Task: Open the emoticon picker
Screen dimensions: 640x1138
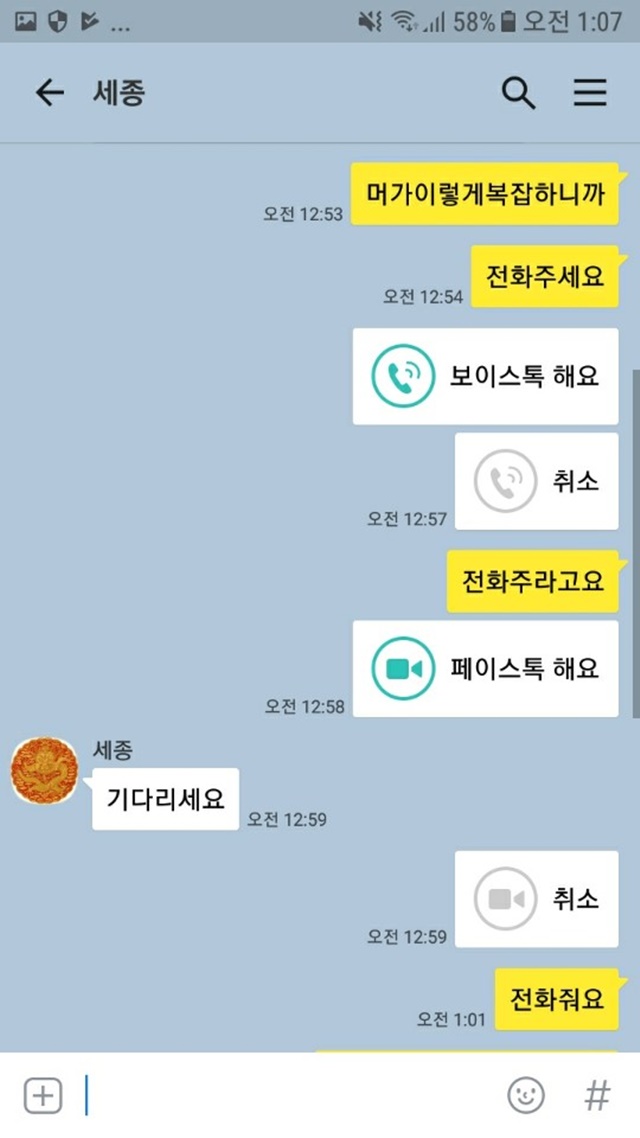Action: [525, 1095]
